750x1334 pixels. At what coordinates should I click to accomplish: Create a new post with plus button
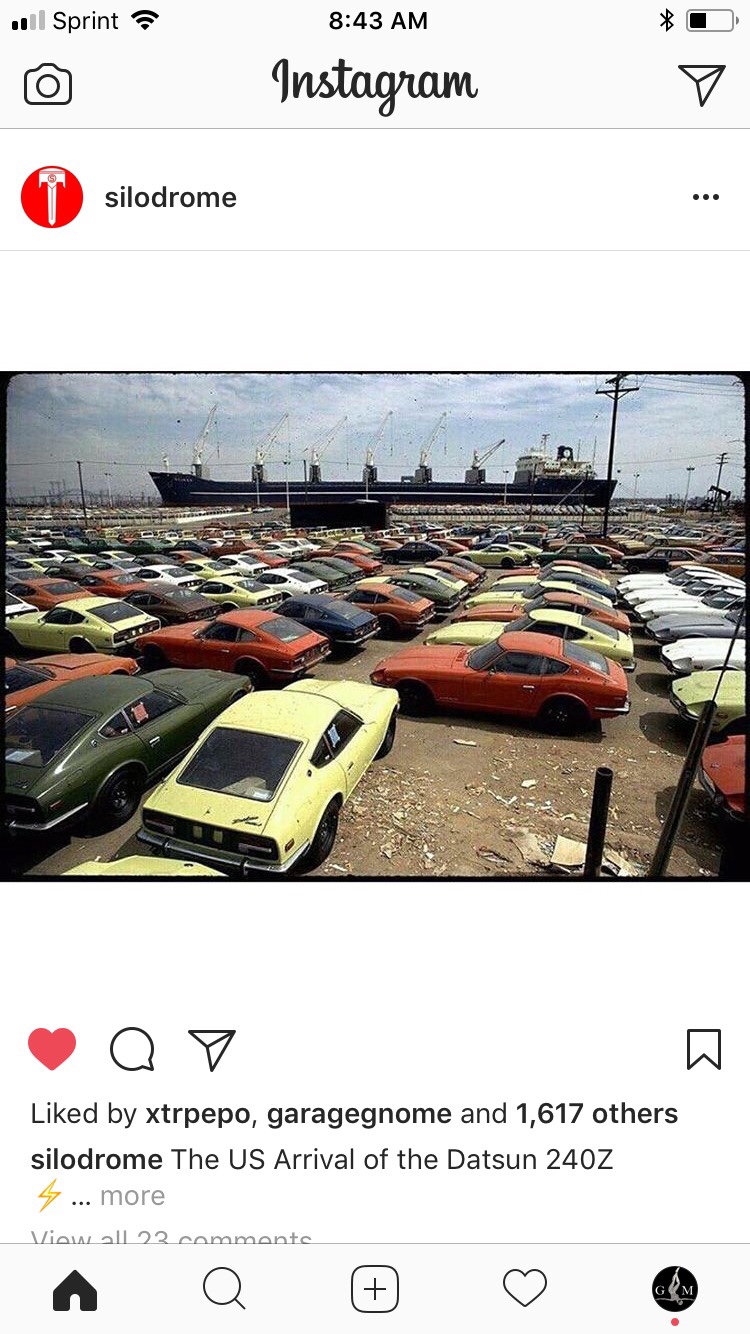coord(375,1289)
